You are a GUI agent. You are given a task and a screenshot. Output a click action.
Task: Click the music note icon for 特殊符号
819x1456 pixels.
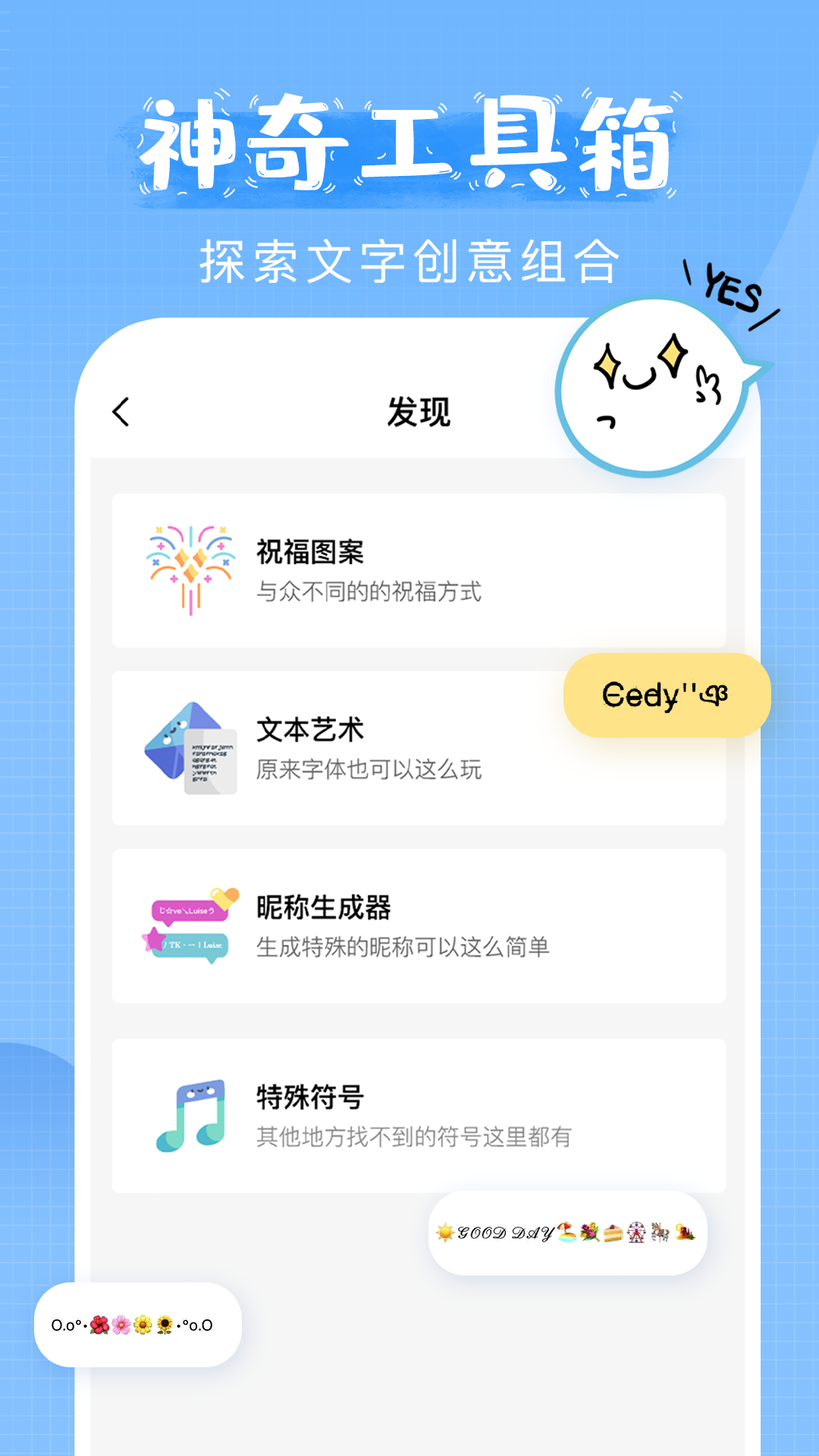pos(190,1115)
